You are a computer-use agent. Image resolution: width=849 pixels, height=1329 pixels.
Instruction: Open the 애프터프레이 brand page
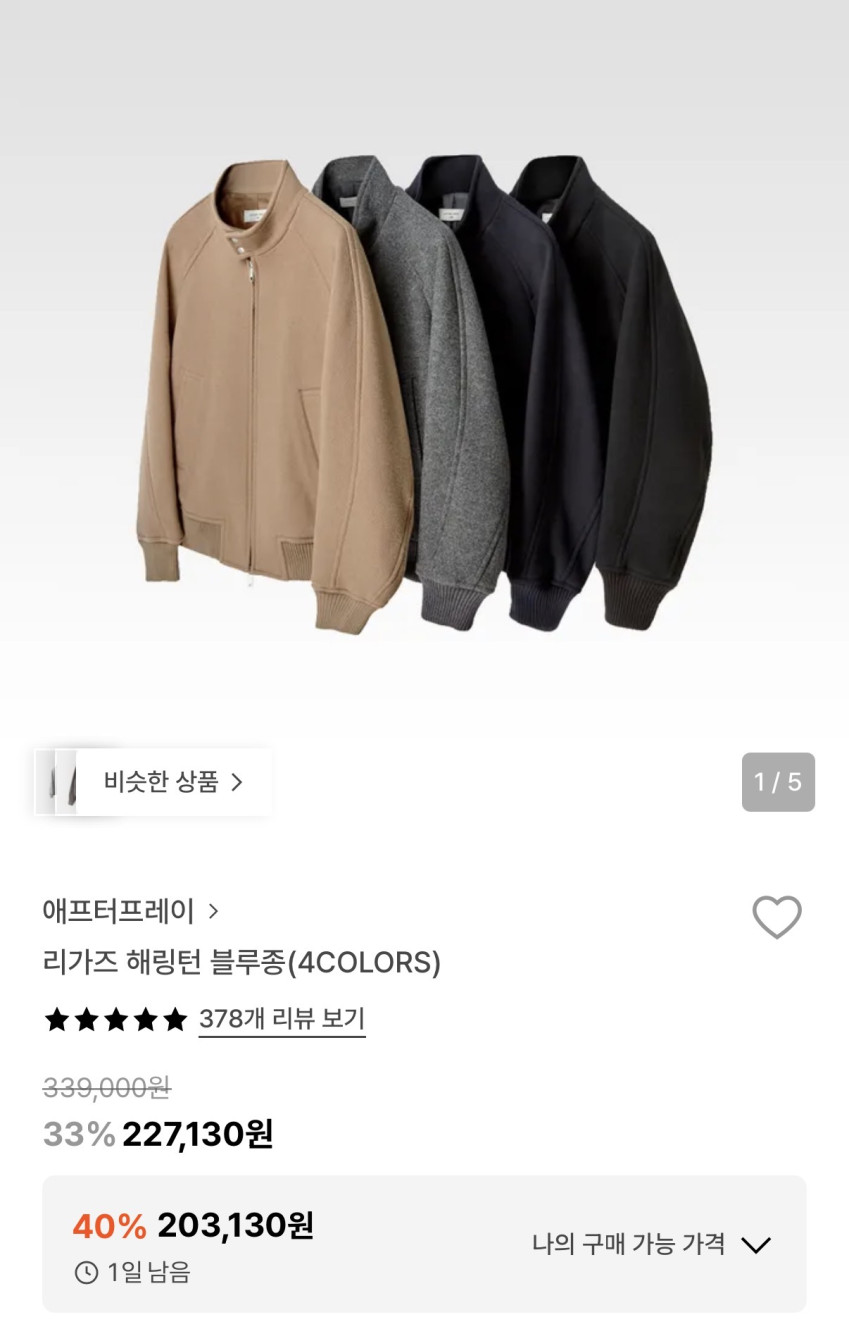(x=130, y=911)
